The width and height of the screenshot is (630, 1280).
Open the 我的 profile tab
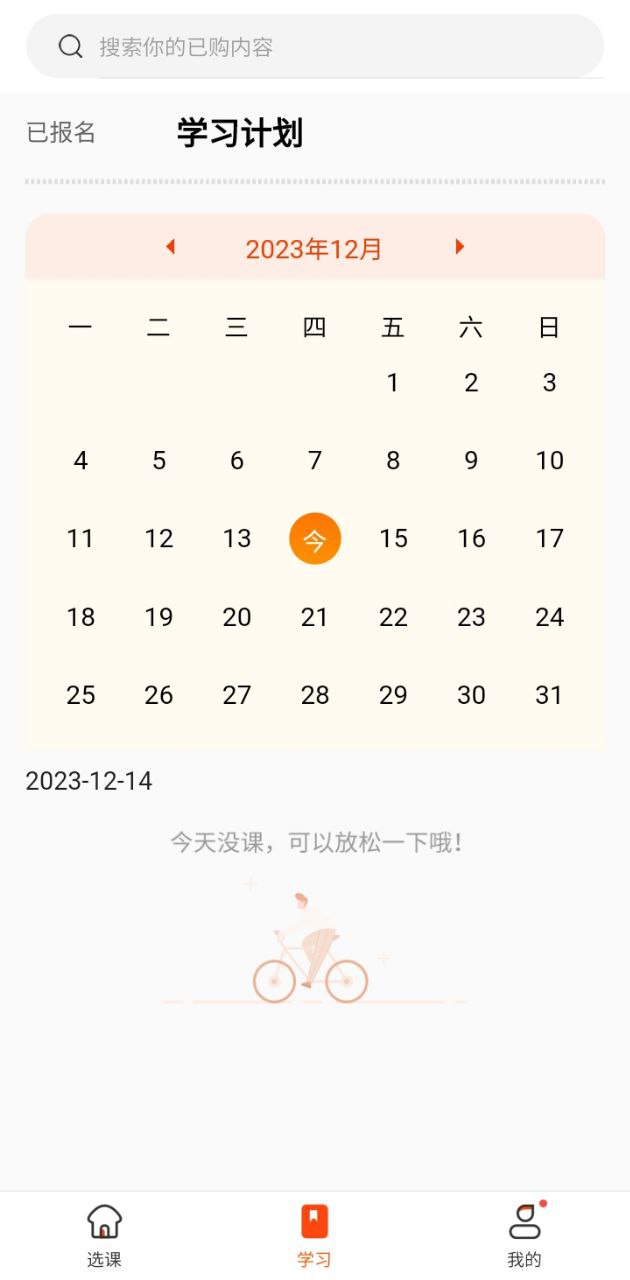coord(524,1235)
